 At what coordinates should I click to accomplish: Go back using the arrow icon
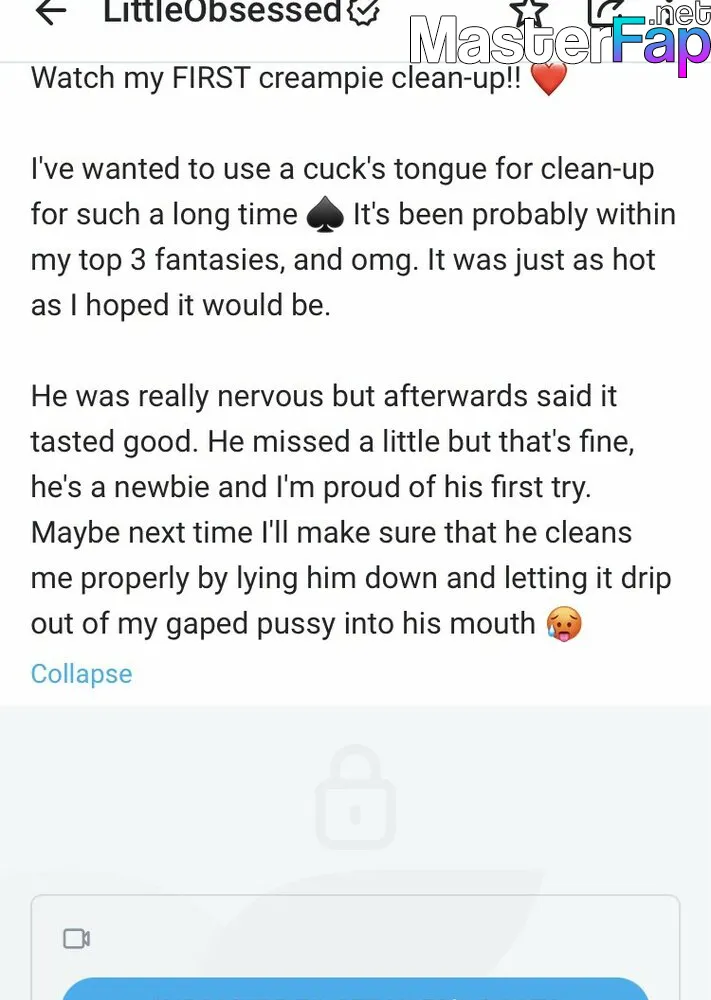pos(49,11)
